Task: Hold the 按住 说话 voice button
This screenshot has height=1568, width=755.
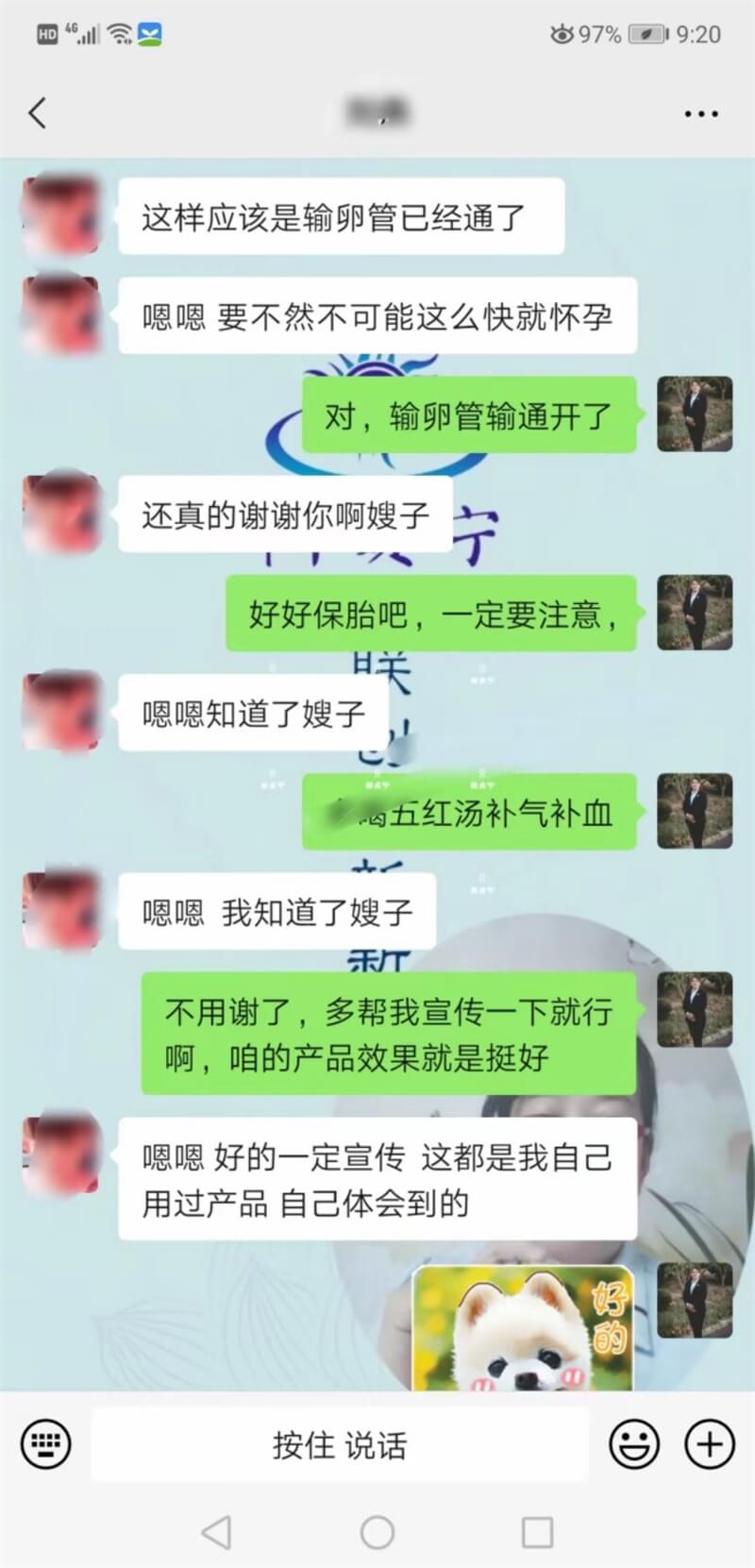Action: (340, 1443)
